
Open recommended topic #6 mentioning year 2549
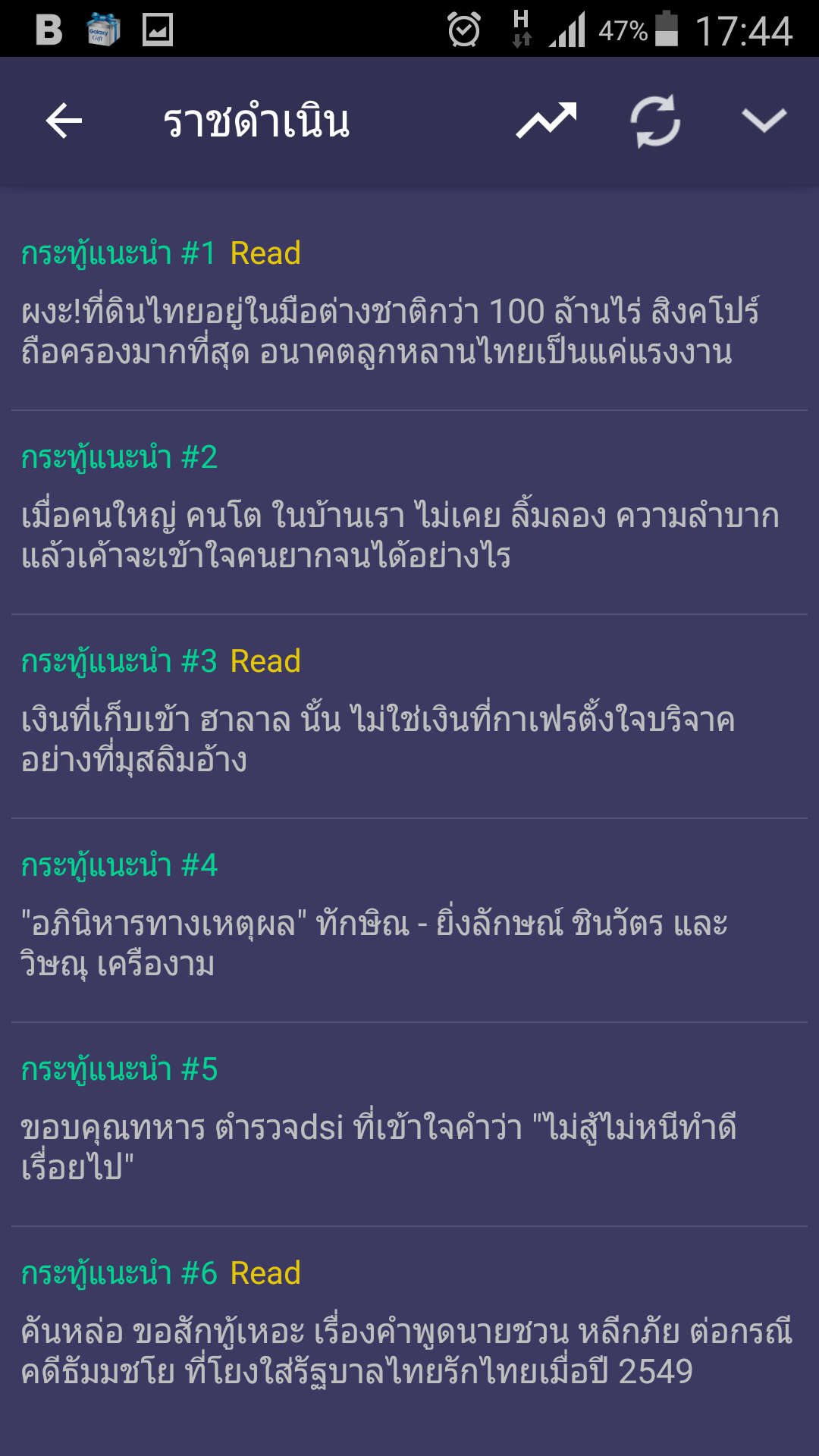409,1329
